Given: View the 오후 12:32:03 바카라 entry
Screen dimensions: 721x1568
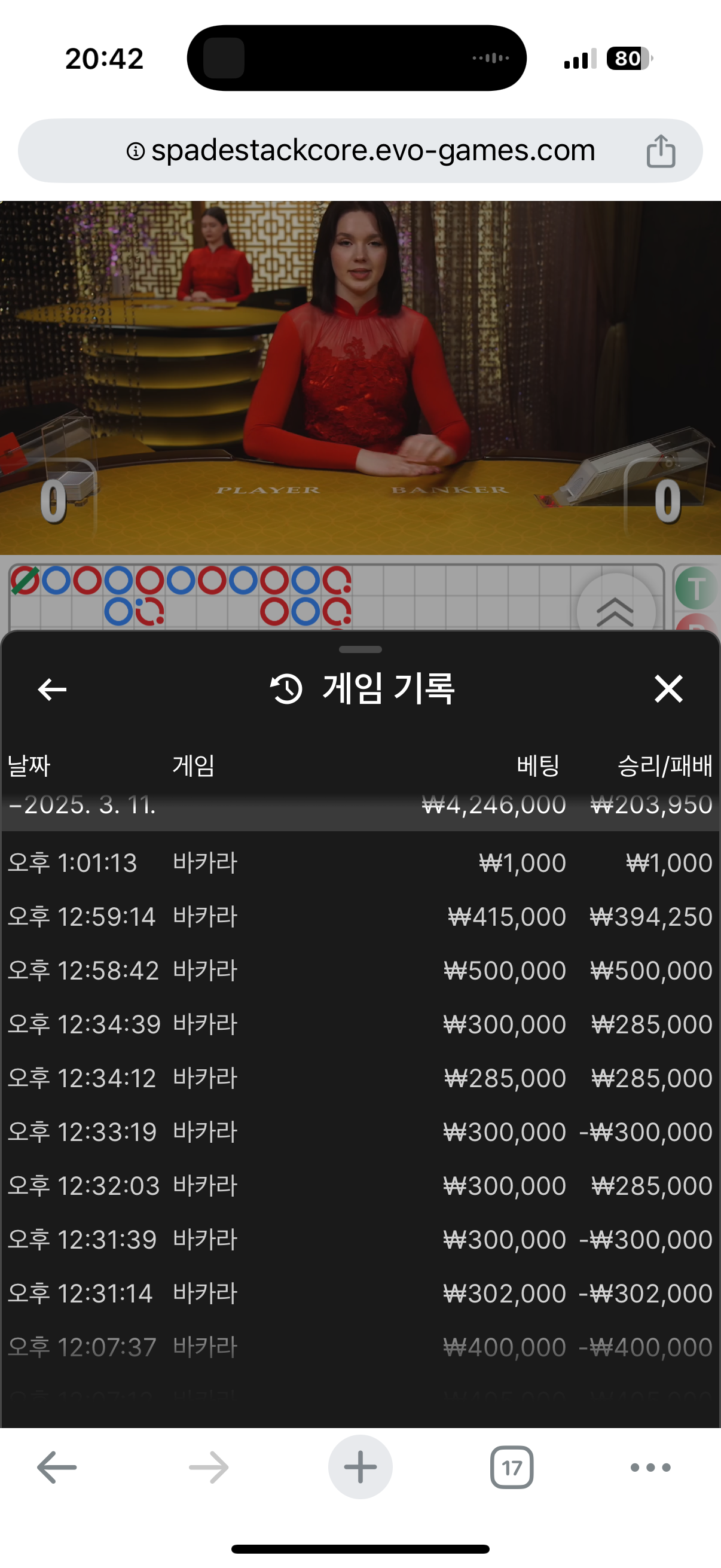Looking at the screenshot, I should pos(360,1186).
